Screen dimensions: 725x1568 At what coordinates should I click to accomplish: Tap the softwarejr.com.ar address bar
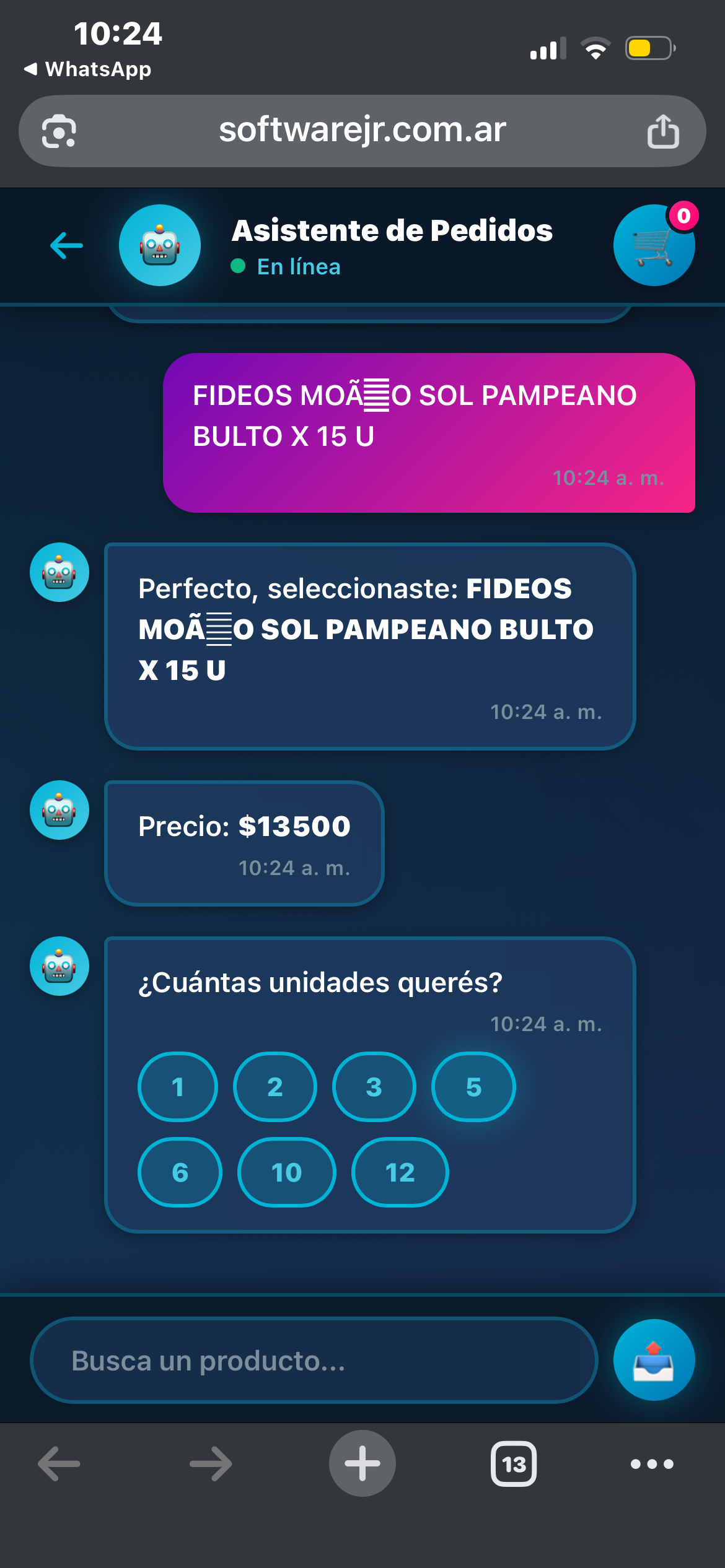(362, 130)
